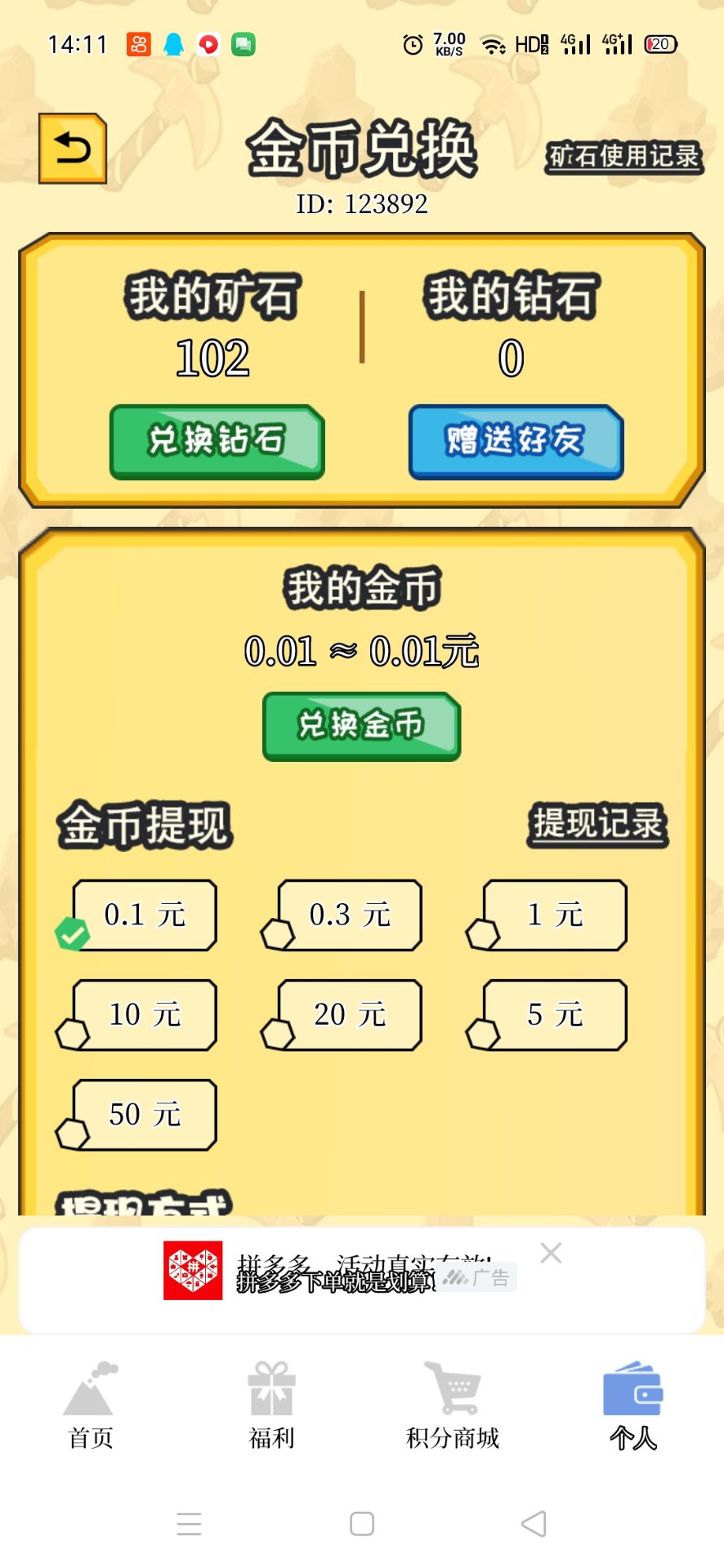Select the 1 元 withdrawal amount
This screenshot has height=1568, width=724.
(x=555, y=915)
